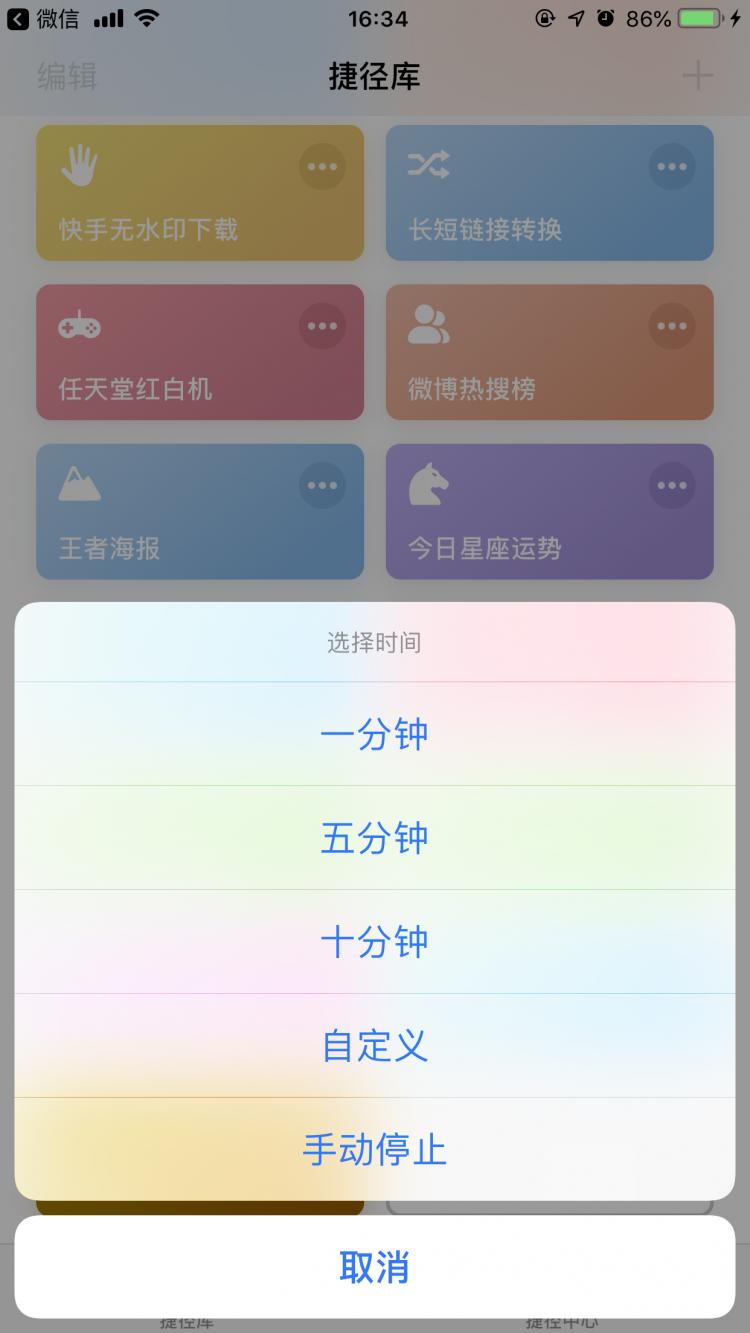750x1333 pixels.
Task: Pick the 十分钟 duration
Action: [x=375, y=942]
